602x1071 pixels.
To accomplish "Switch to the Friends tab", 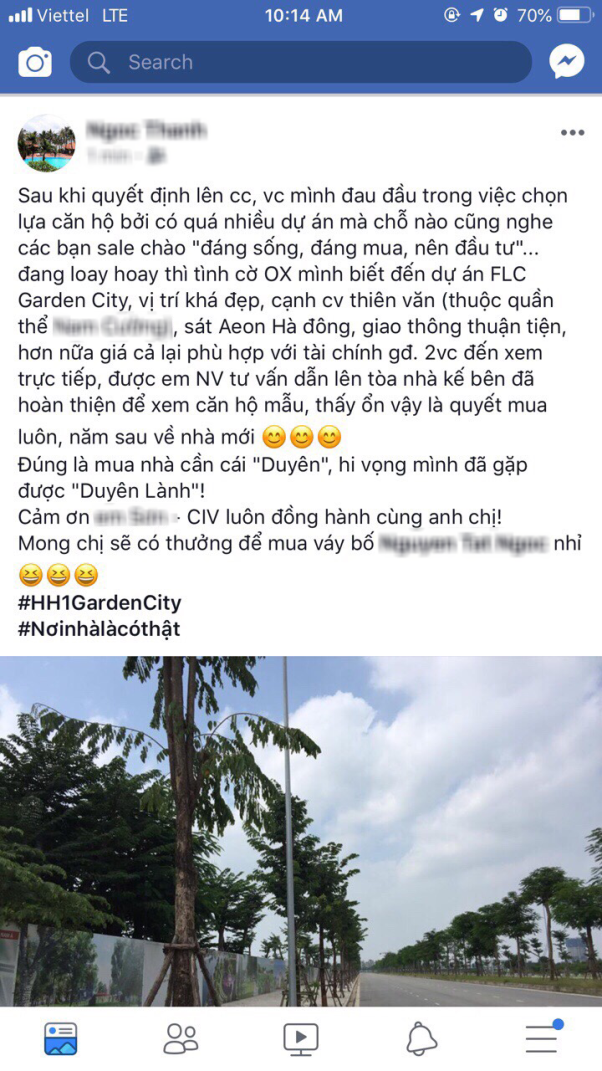I will (181, 1038).
